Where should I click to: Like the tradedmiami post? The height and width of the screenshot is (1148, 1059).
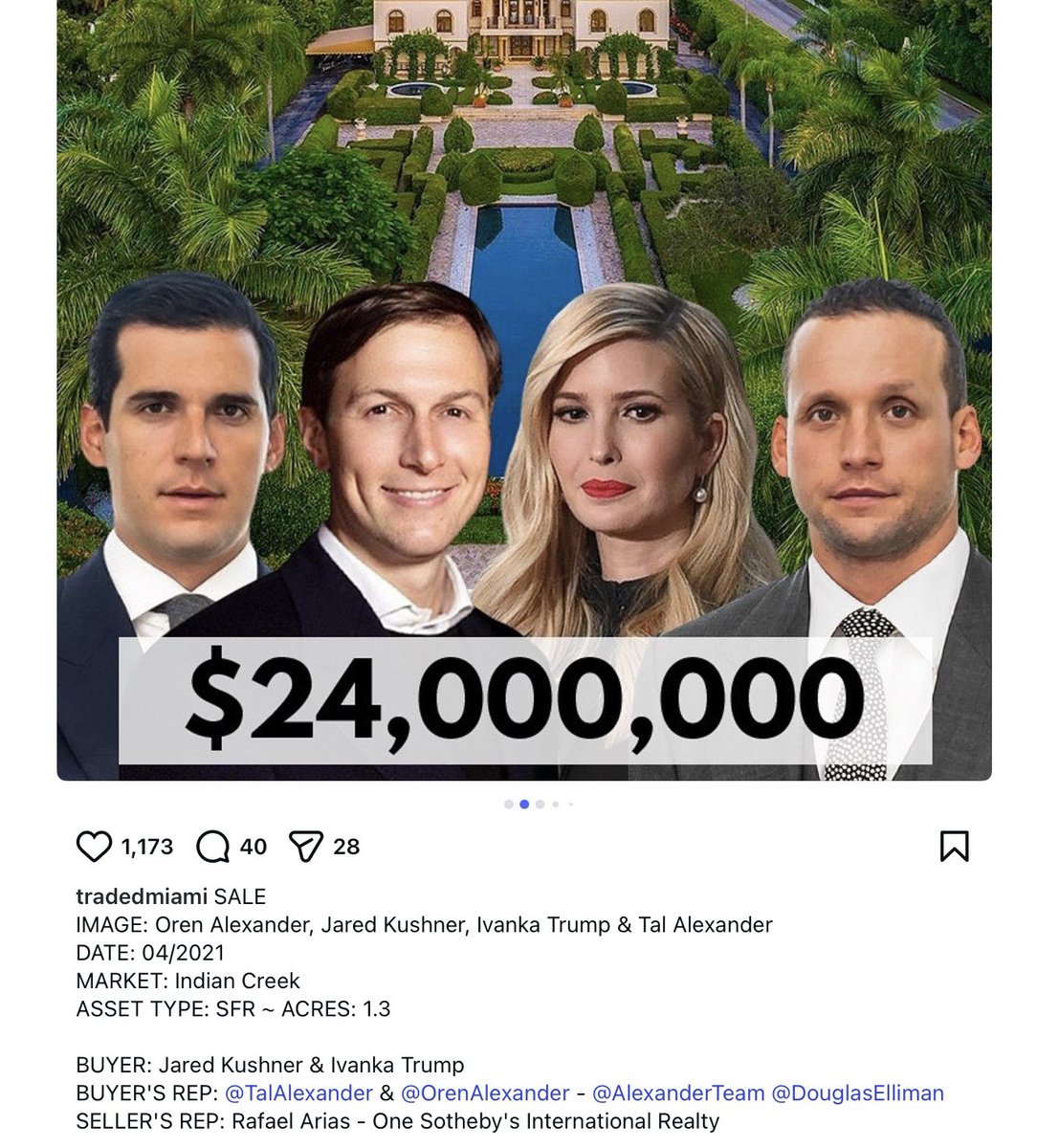click(94, 847)
